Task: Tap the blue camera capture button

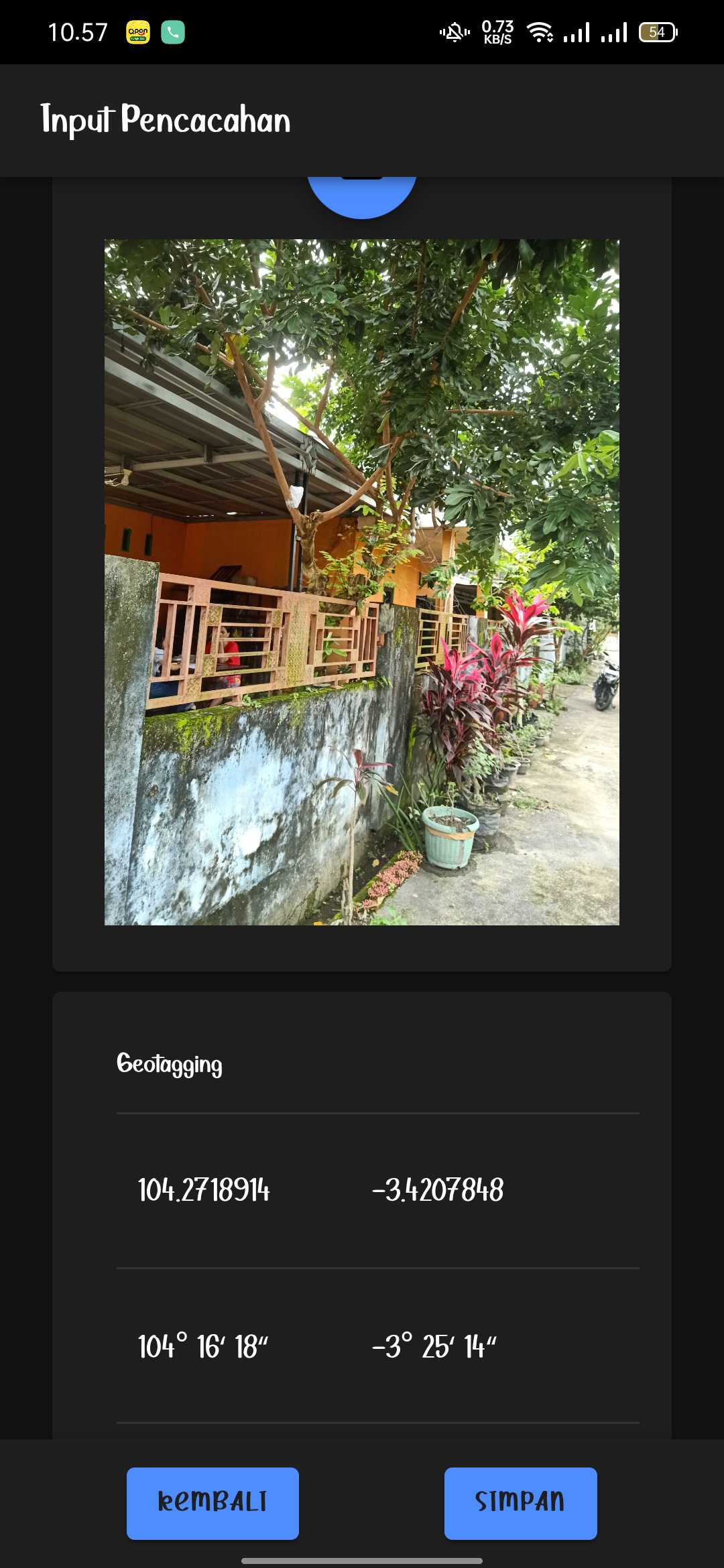Action: coord(362,194)
